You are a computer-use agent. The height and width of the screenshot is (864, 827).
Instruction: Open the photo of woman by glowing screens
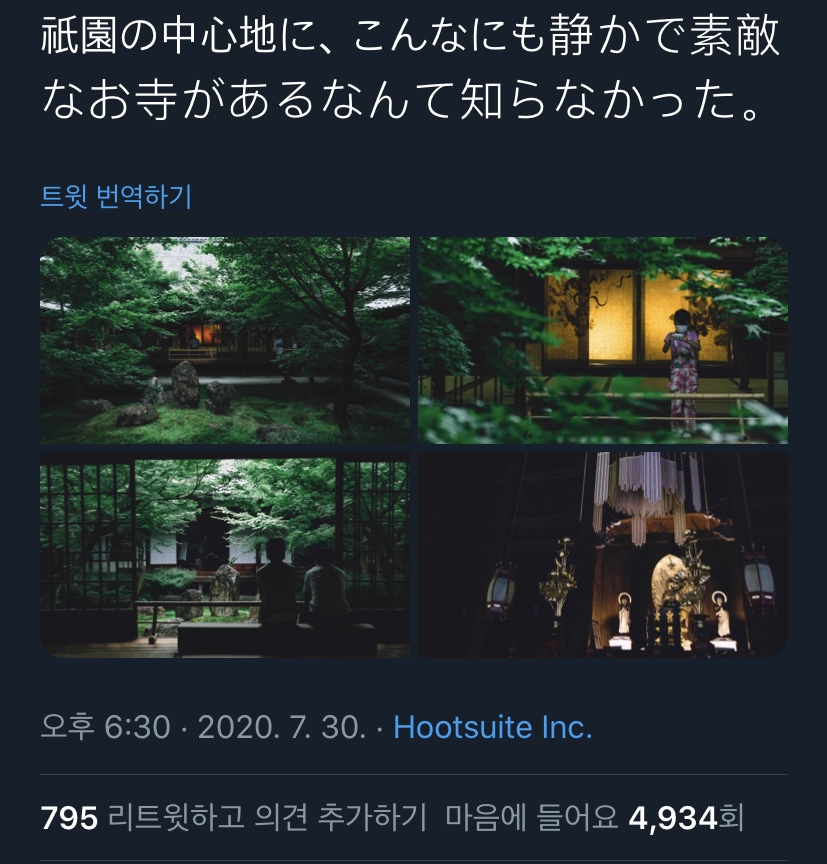pos(603,340)
